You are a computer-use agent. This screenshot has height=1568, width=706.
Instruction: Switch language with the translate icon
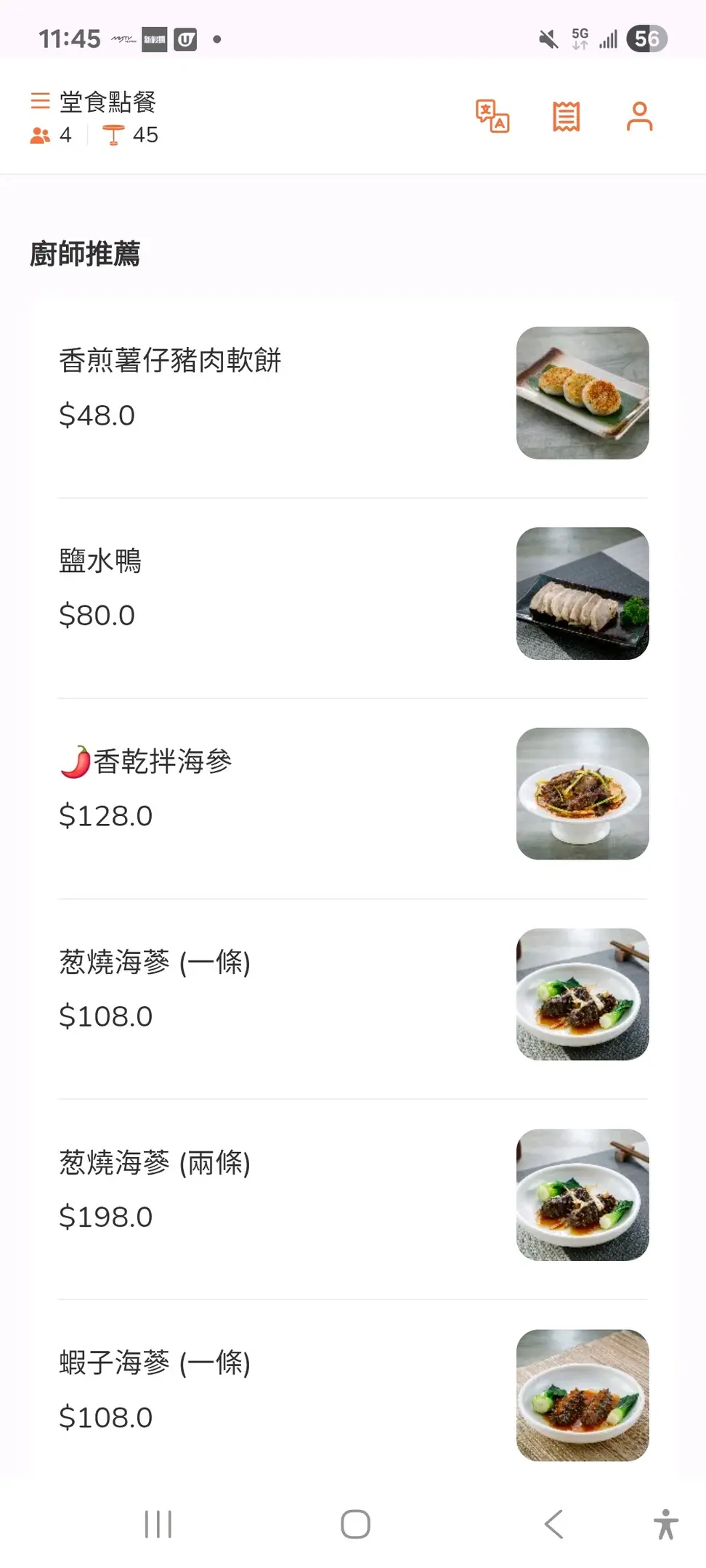492,116
